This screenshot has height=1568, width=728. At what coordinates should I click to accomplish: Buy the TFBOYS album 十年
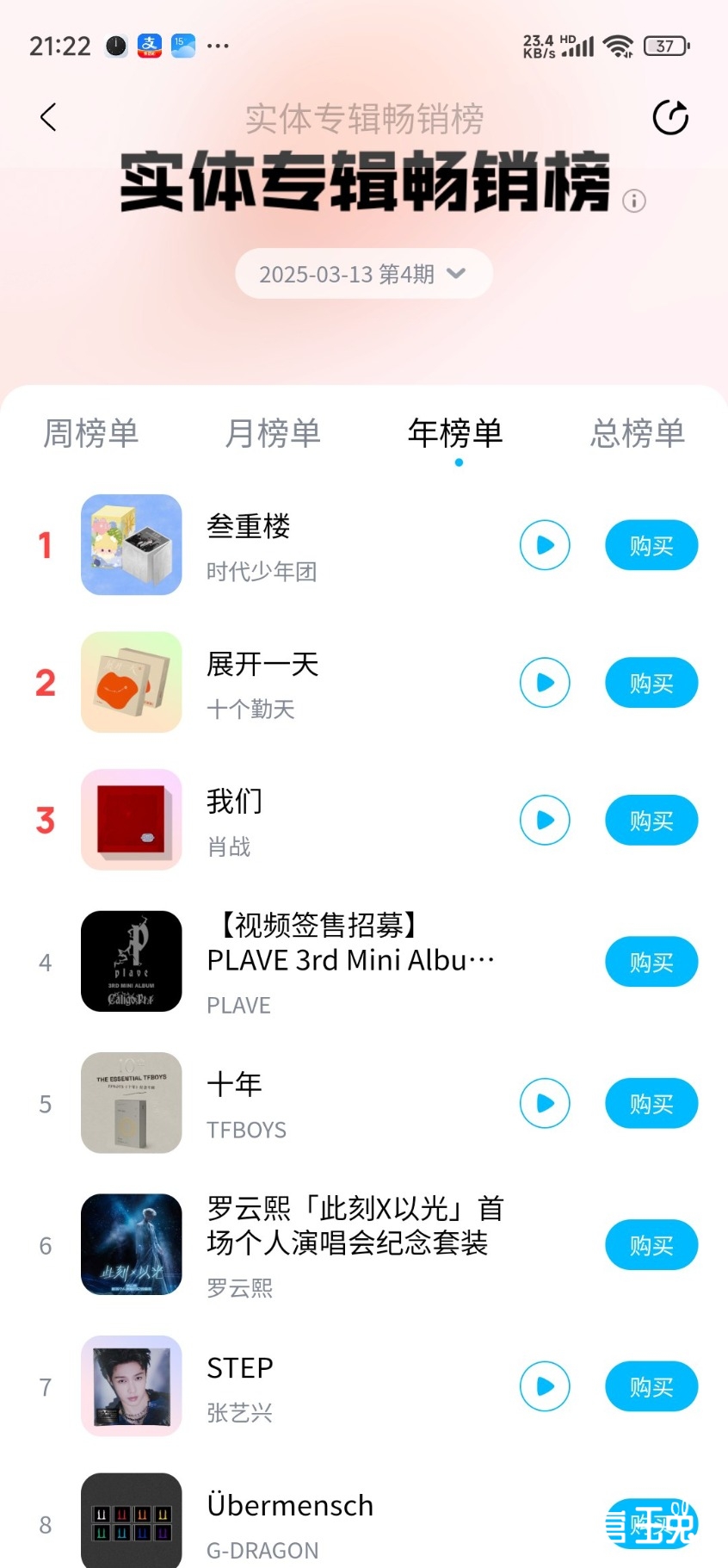(x=651, y=1103)
